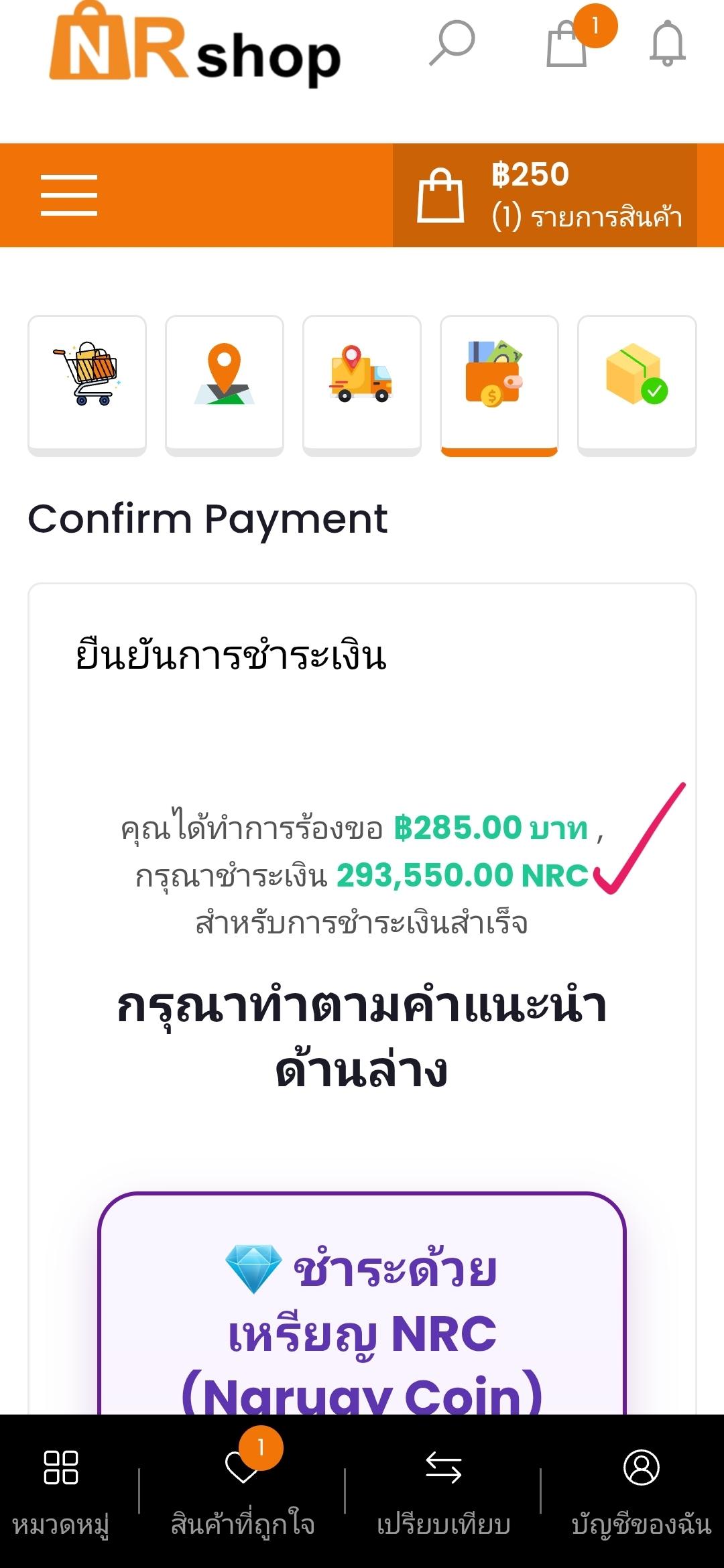724x1568 pixels.
Task: Open the hamburger menu
Action: tap(69, 195)
